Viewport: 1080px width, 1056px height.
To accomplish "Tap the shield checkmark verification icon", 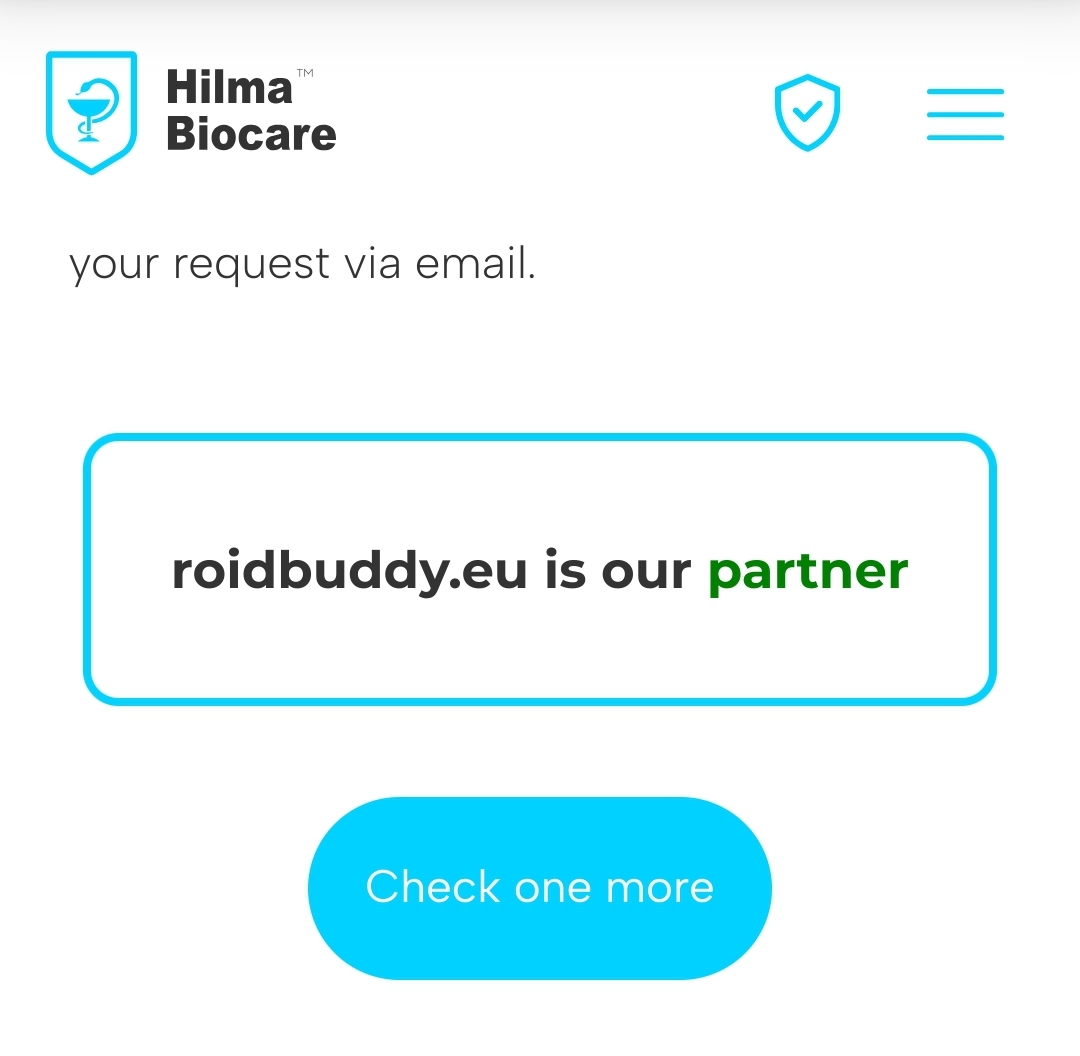I will (807, 113).
